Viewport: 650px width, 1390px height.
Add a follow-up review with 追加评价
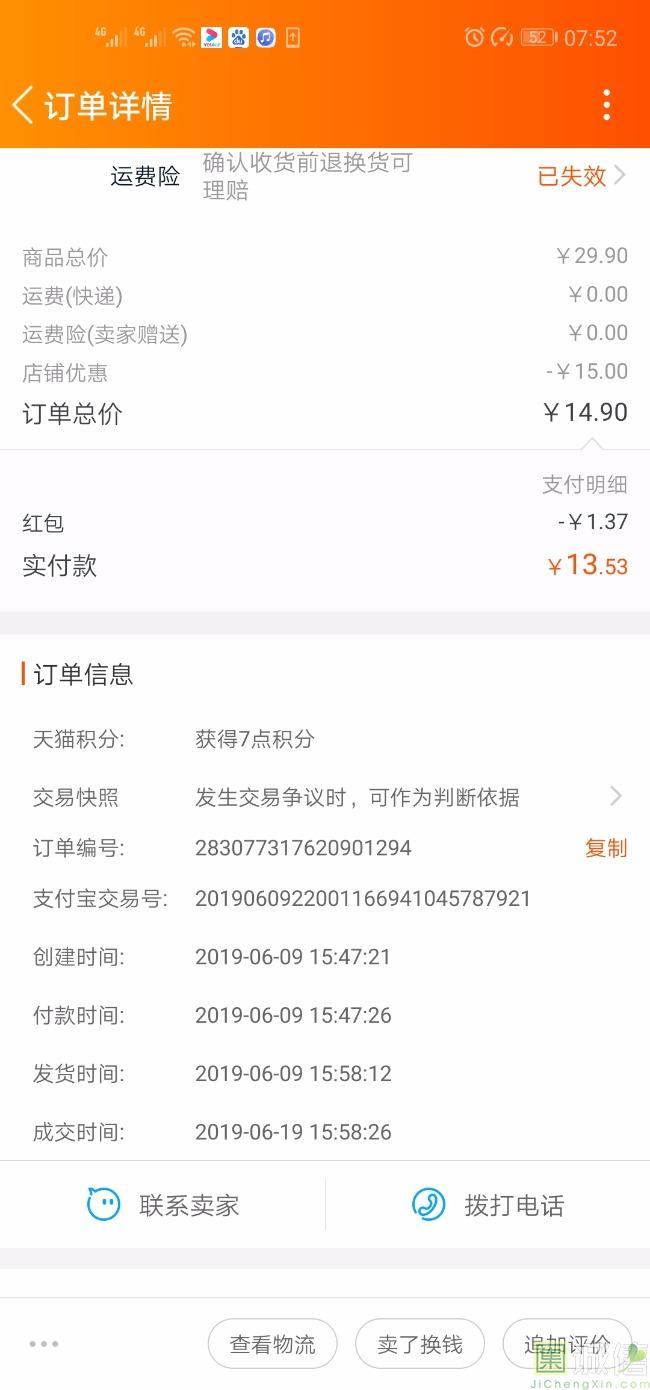(x=567, y=1344)
